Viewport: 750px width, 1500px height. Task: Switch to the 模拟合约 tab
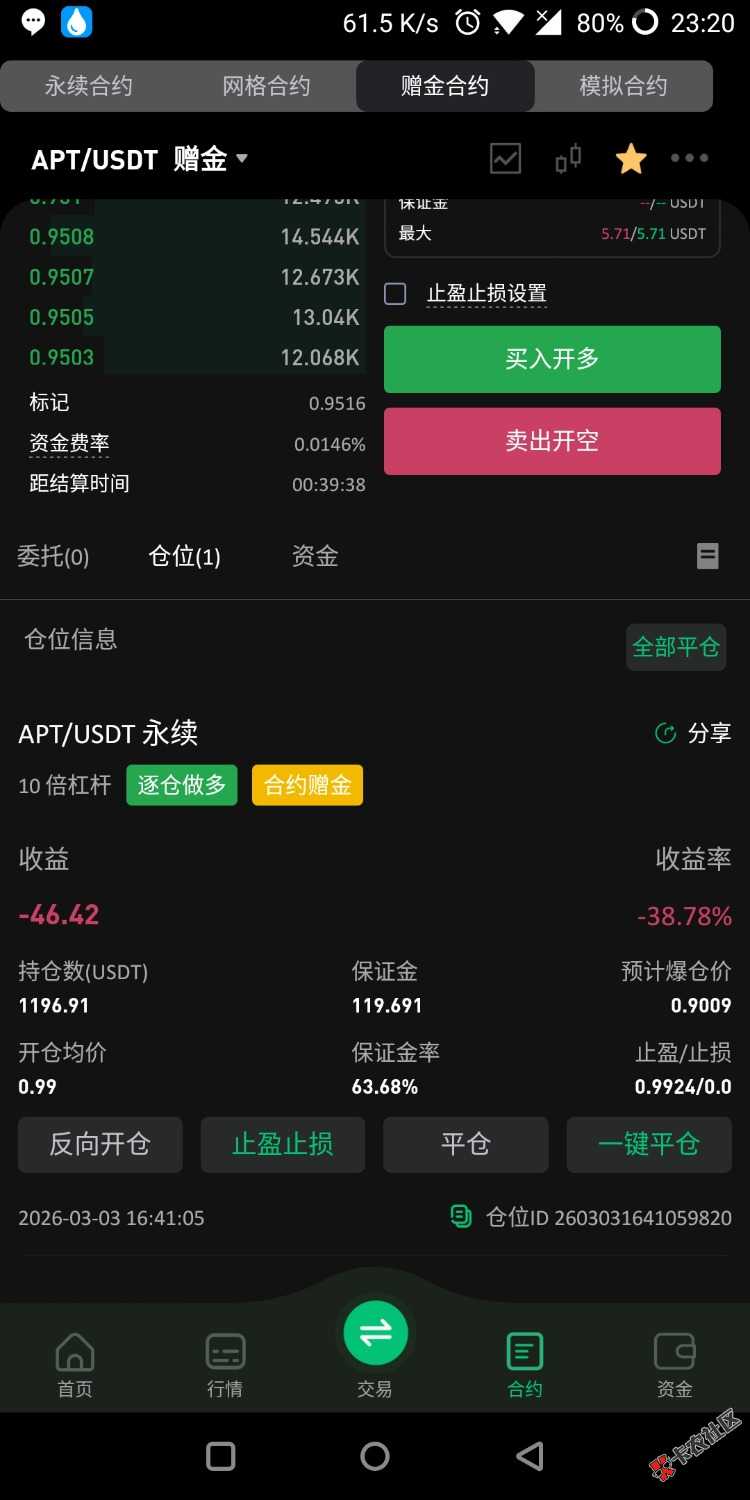click(x=623, y=86)
